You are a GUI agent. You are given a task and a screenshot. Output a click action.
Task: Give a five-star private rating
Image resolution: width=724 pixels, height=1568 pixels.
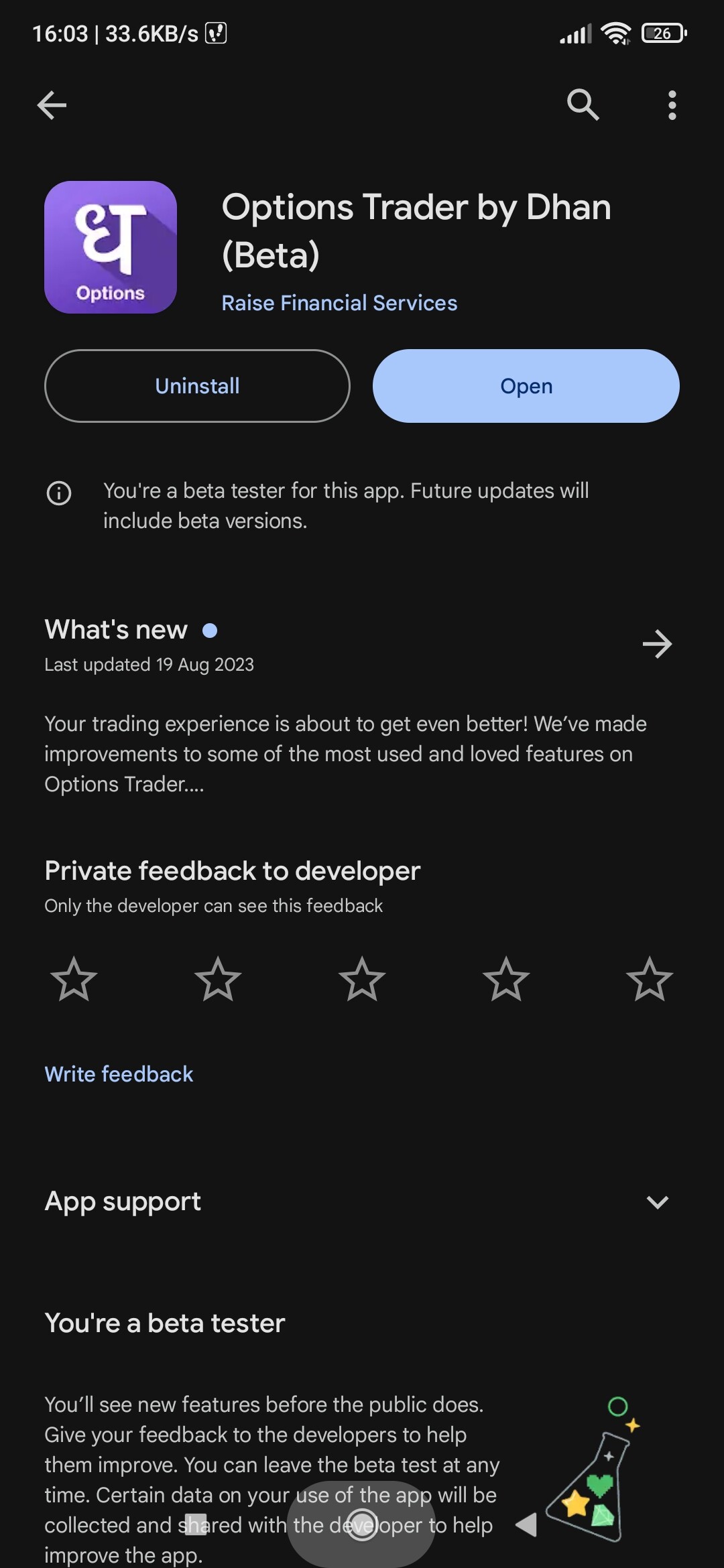pyautogui.click(x=650, y=979)
